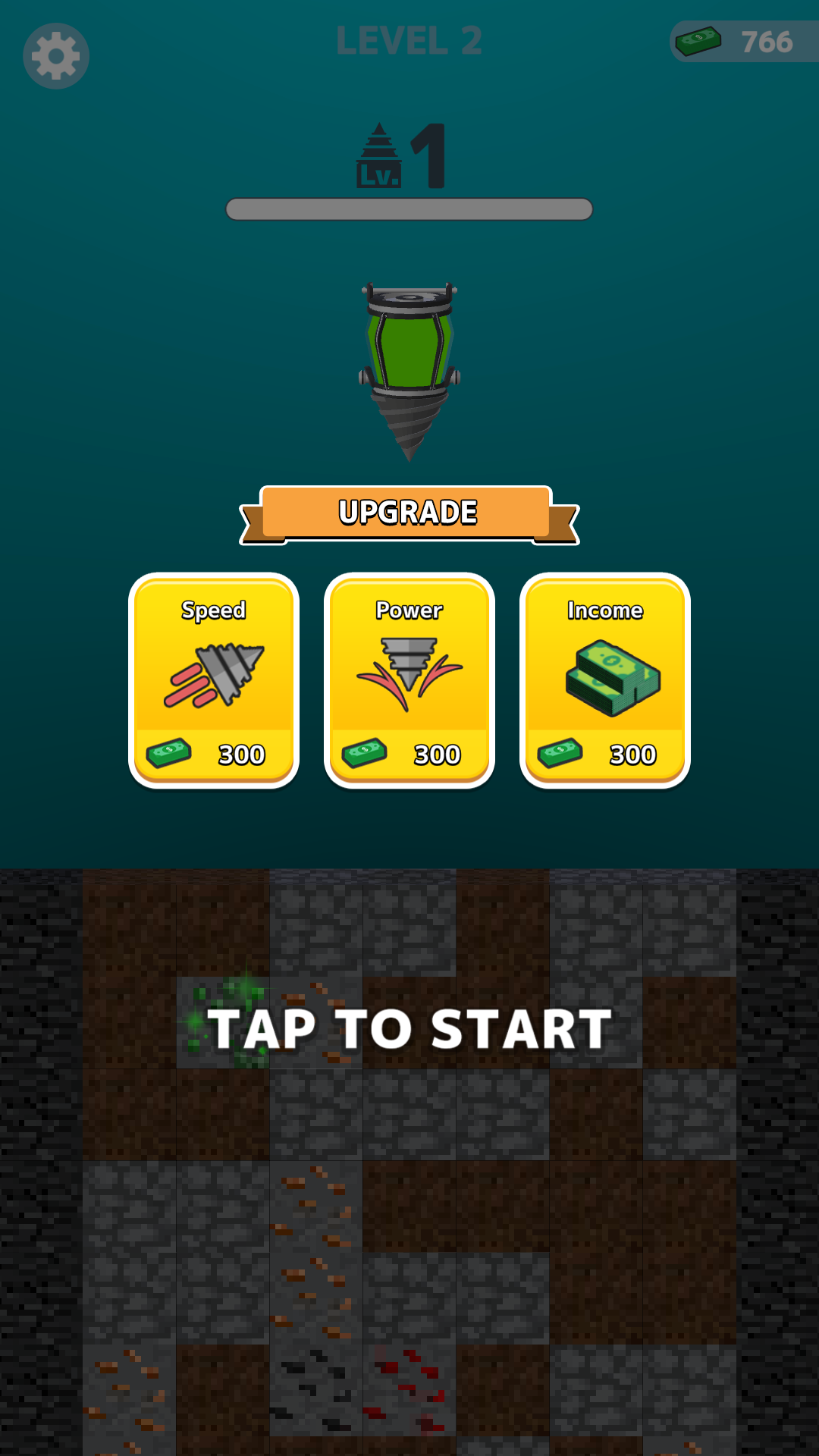Tap the TAP TO START text
This screenshot has height=1456, width=819.
coord(409,1028)
